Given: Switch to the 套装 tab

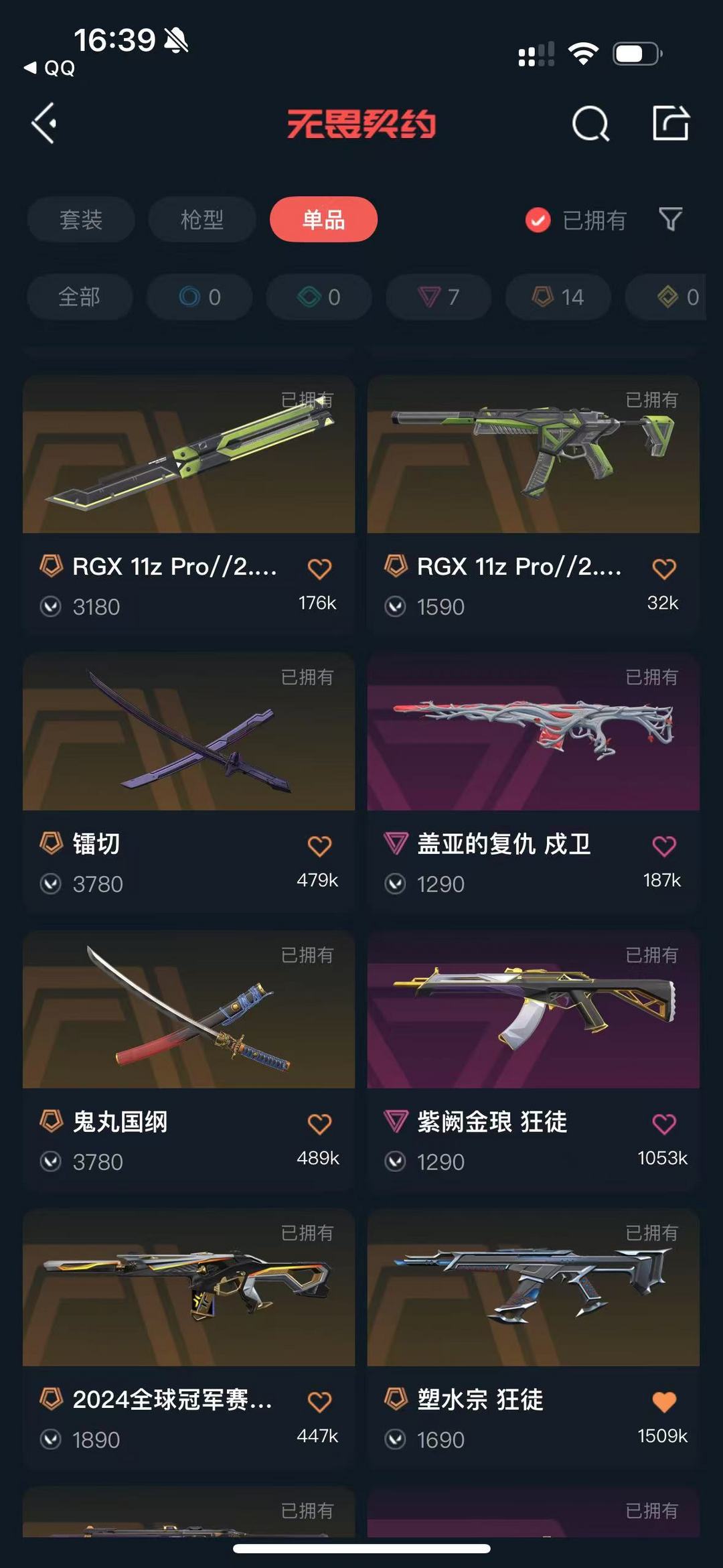Looking at the screenshot, I should (81, 219).
